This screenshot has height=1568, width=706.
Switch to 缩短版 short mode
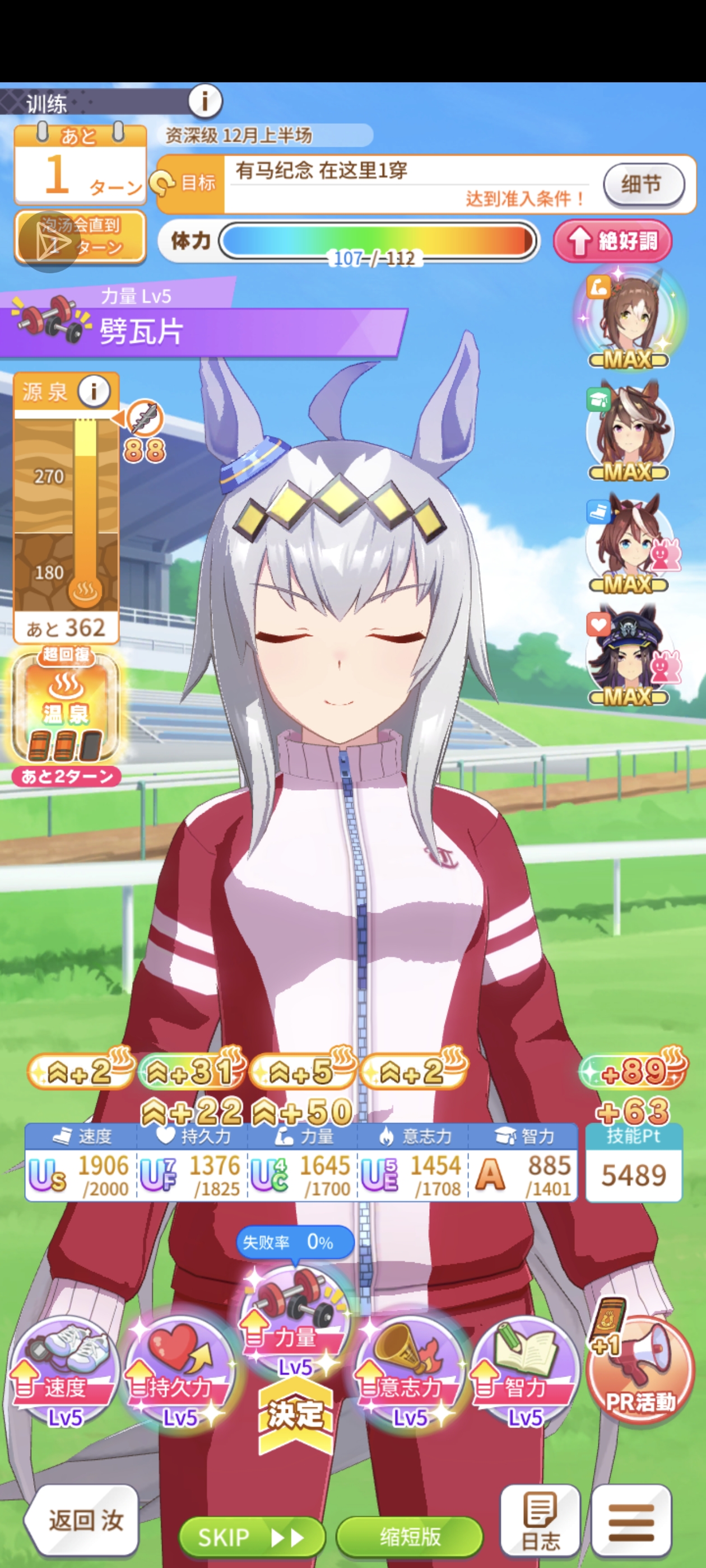410,1538
